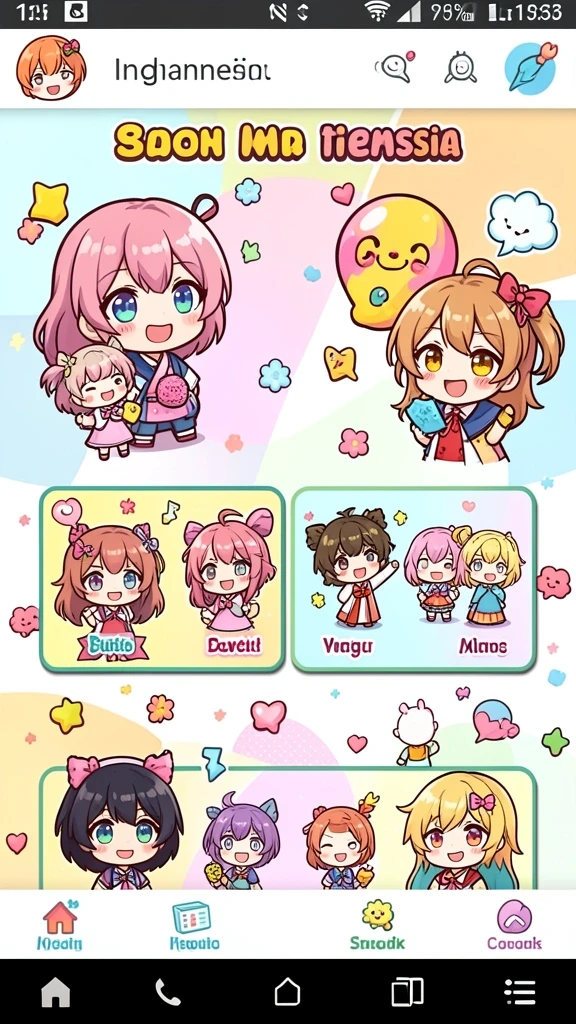Switch to the Covaak tab
The image size is (576, 1024).
tap(515, 925)
